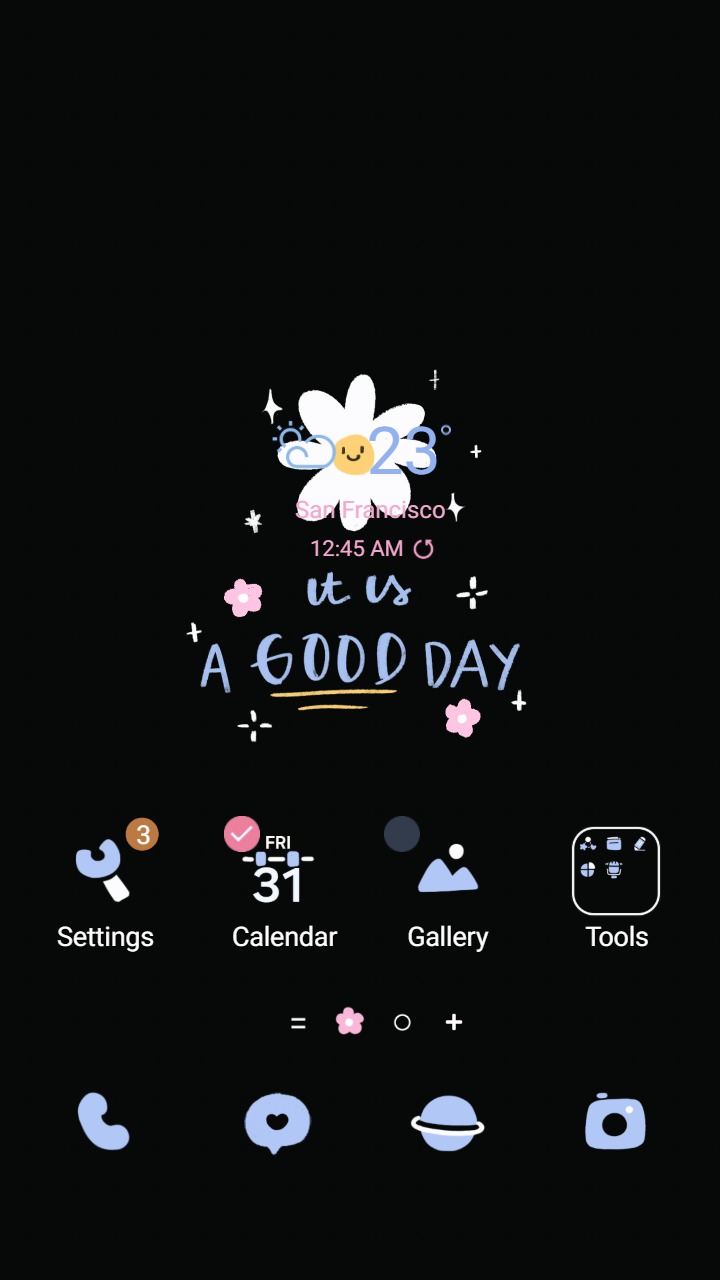The image size is (720, 1280).
Task: Open the heart messages app
Action: click(x=276, y=1122)
